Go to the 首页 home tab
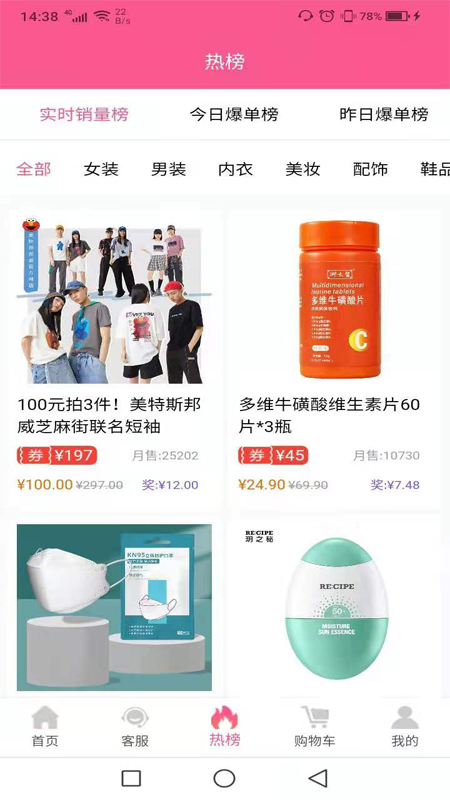The image size is (450, 800). coord(45,727)
